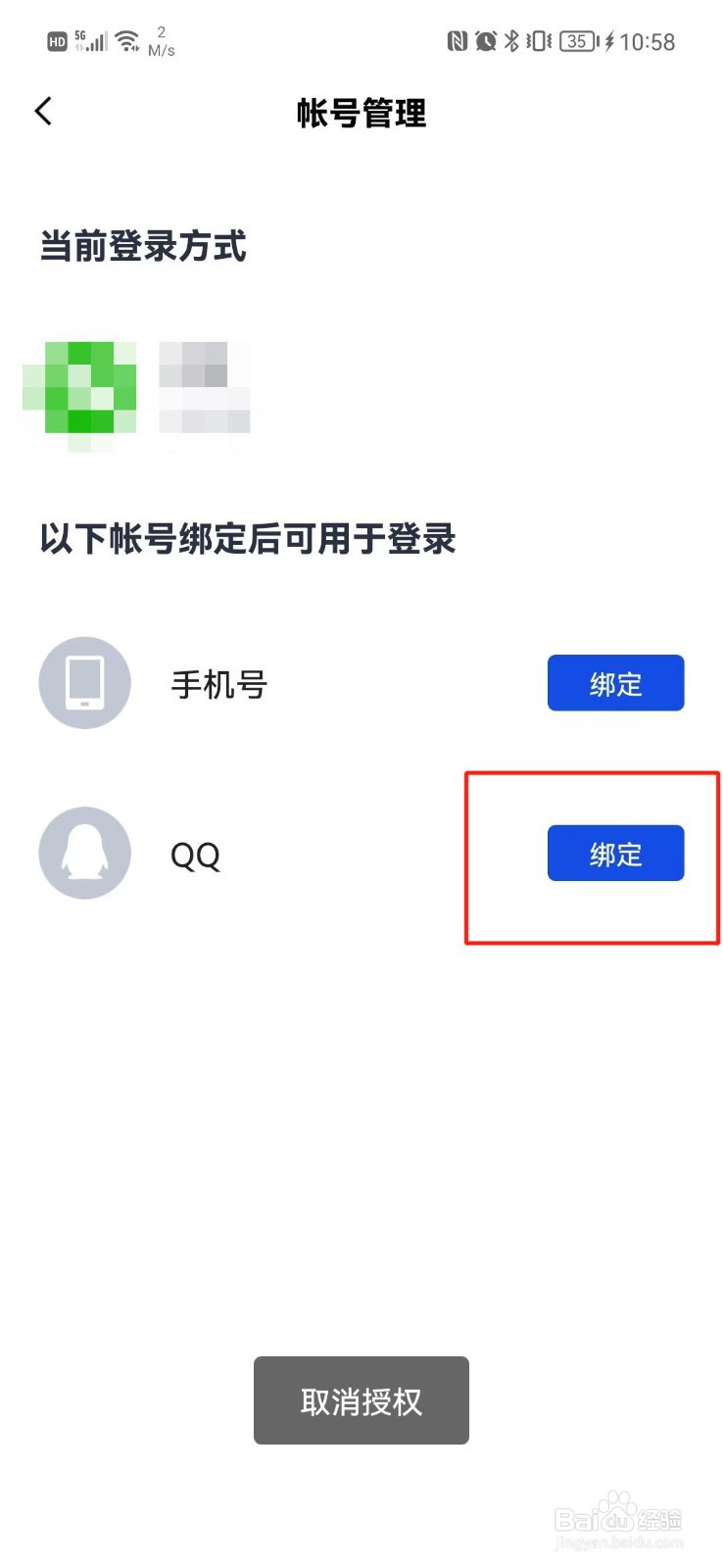The width and height of the screenshot is (723, 1568).
Task: Tap the back arrow at top left
Action: coord(43,111)
